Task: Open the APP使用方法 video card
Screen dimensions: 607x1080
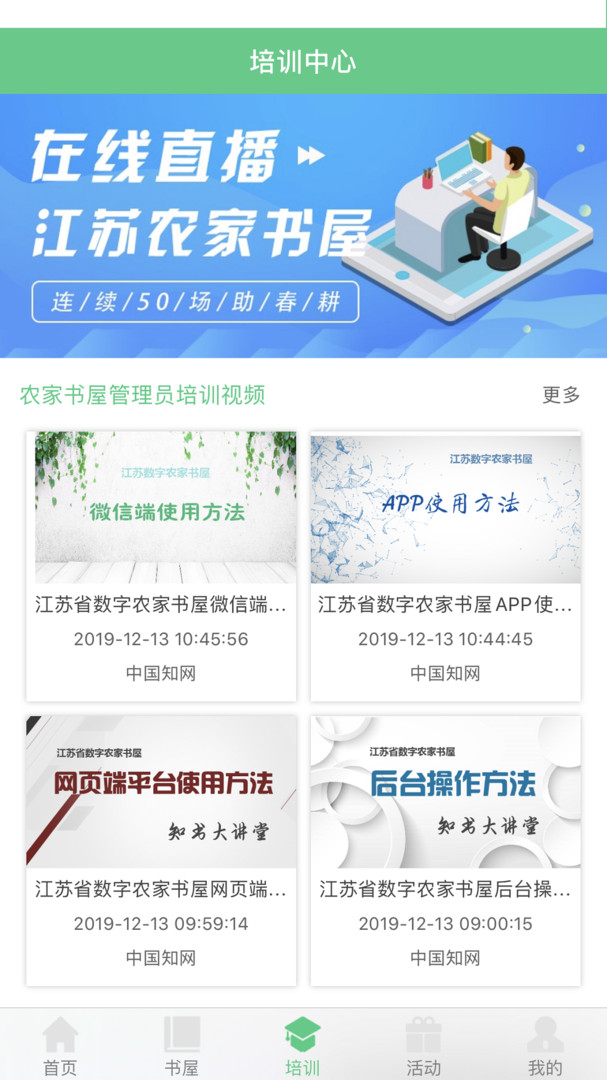Action: pos(445,566)
